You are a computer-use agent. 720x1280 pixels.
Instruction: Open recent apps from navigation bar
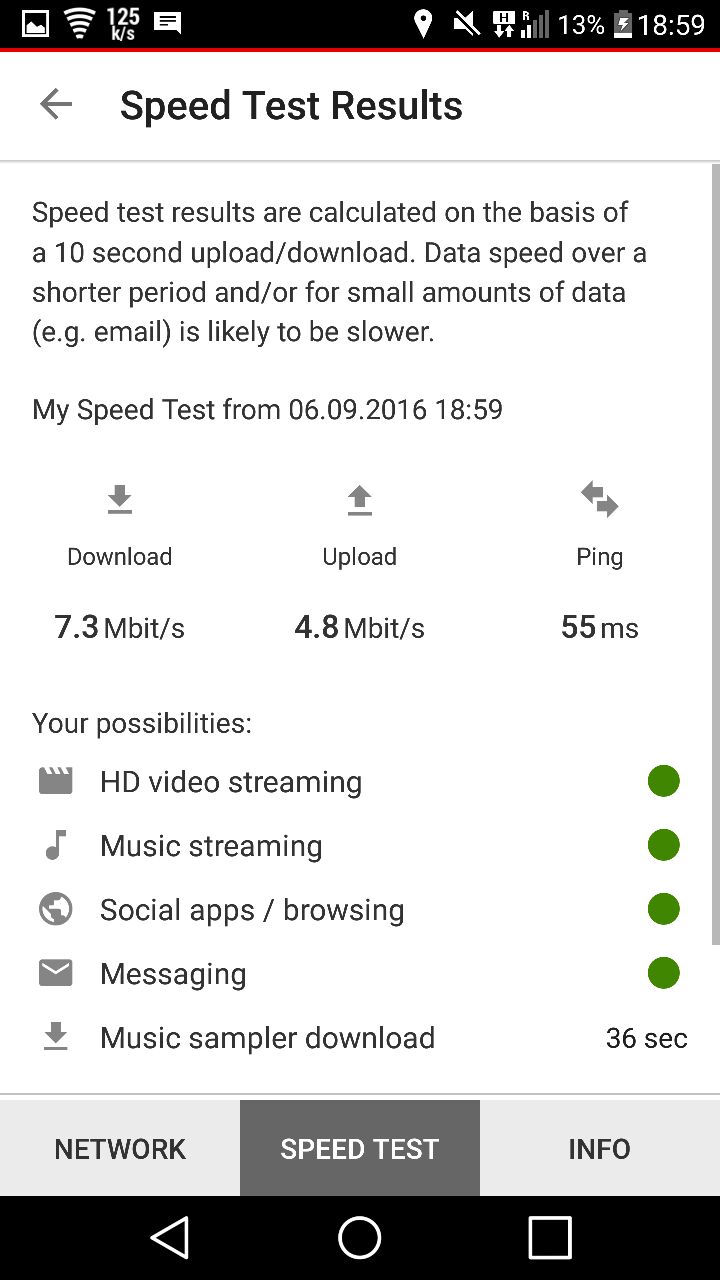coord(550,1238)
